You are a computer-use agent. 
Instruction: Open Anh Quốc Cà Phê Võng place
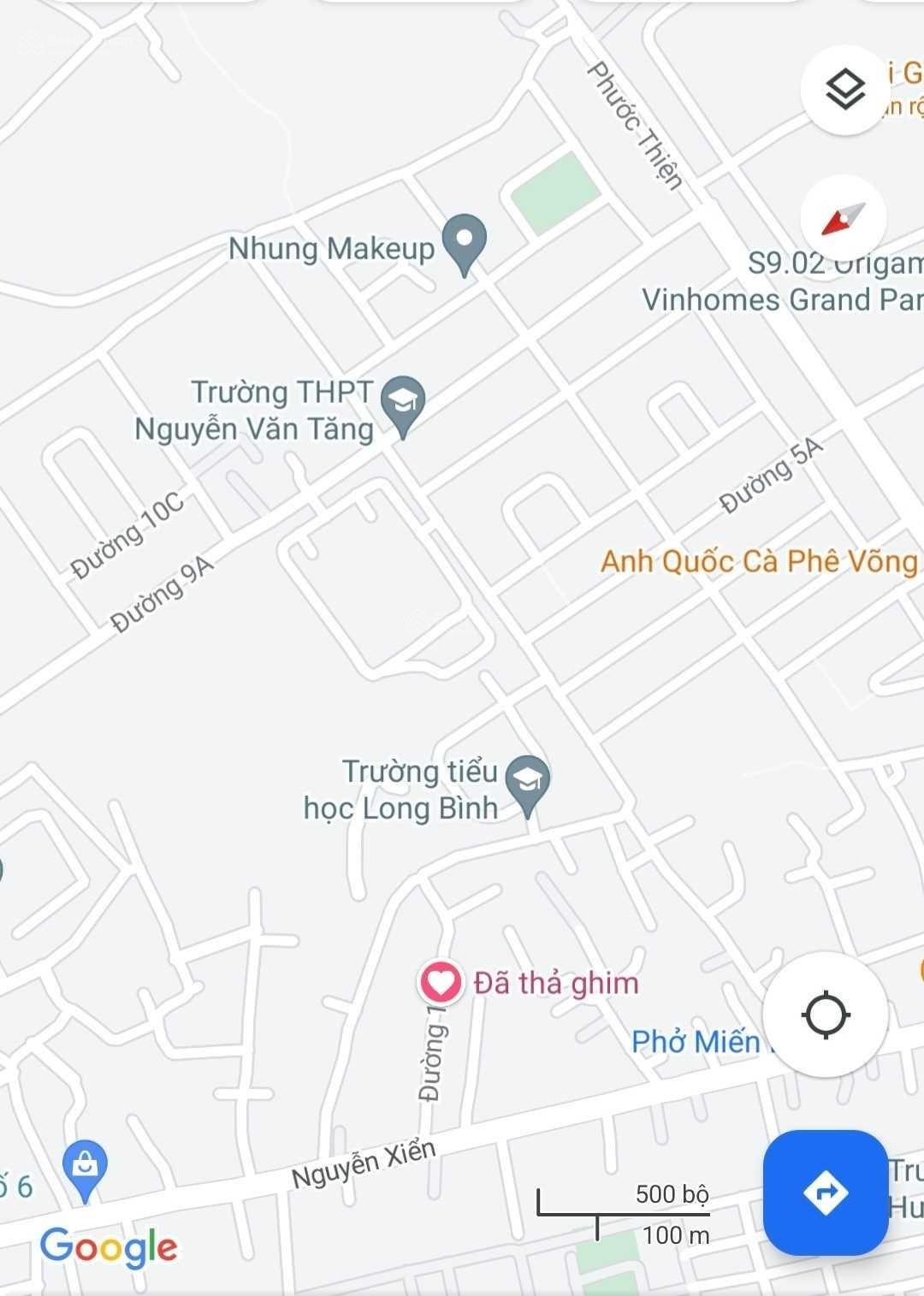coord(758,561)
